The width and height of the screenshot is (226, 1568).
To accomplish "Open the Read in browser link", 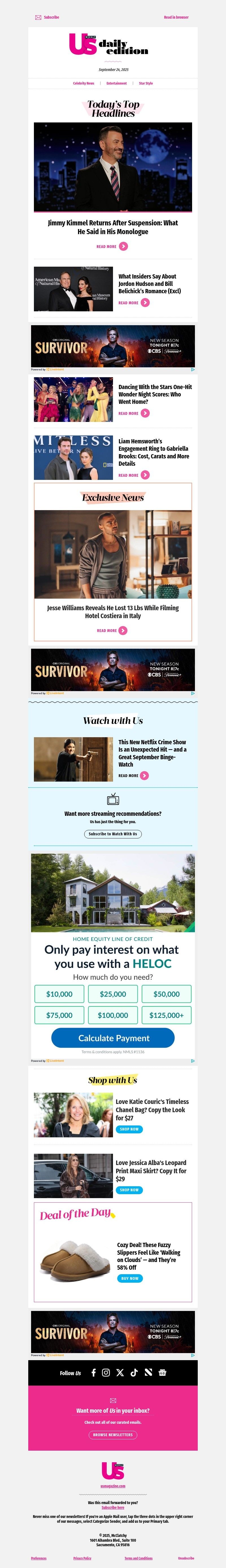I will pyautogui.click(x=176, y=18).
